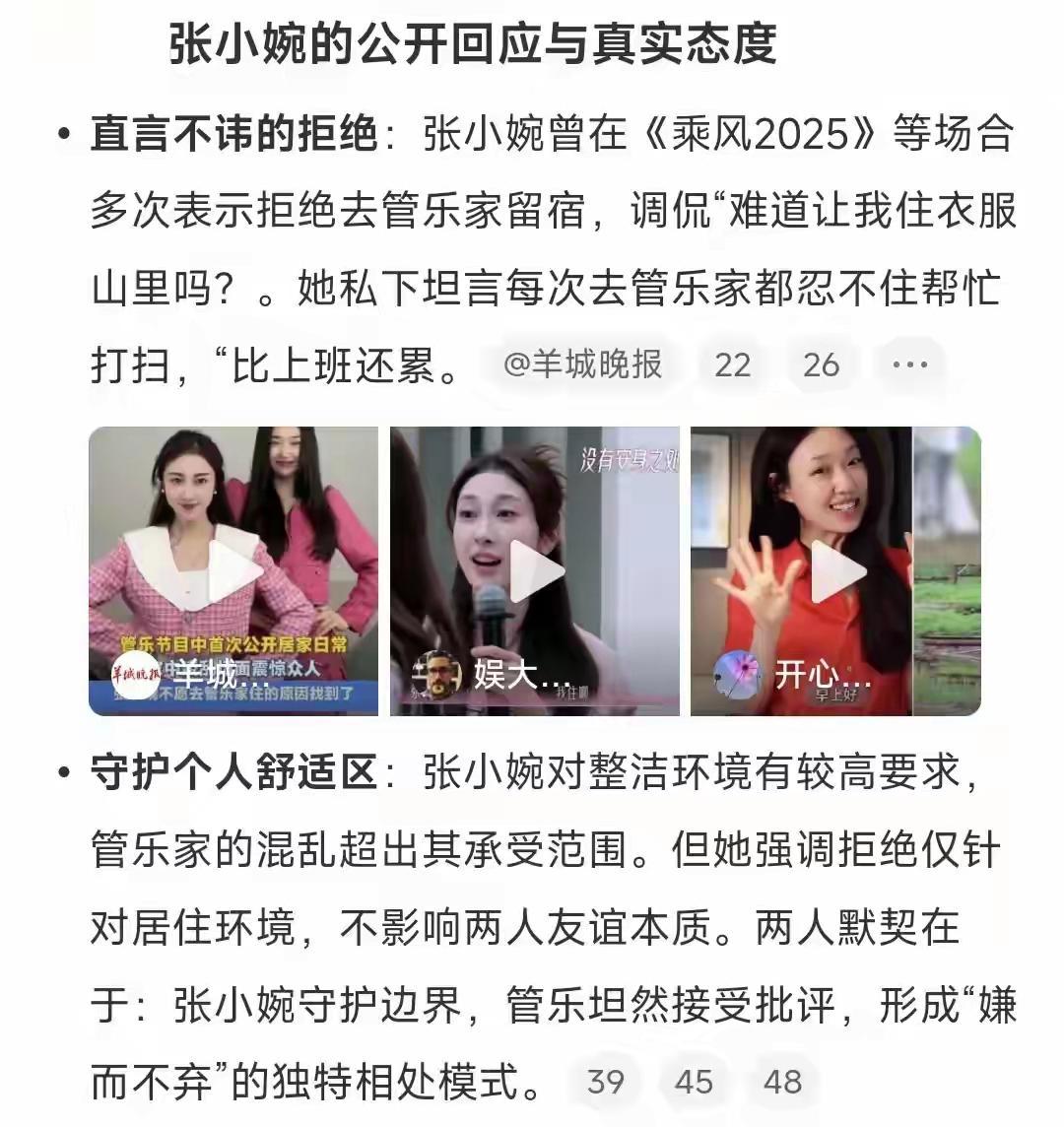Open the @羊城晚报 source chip
Viewport: 1064px width, 1127px height.
(581, 365)
